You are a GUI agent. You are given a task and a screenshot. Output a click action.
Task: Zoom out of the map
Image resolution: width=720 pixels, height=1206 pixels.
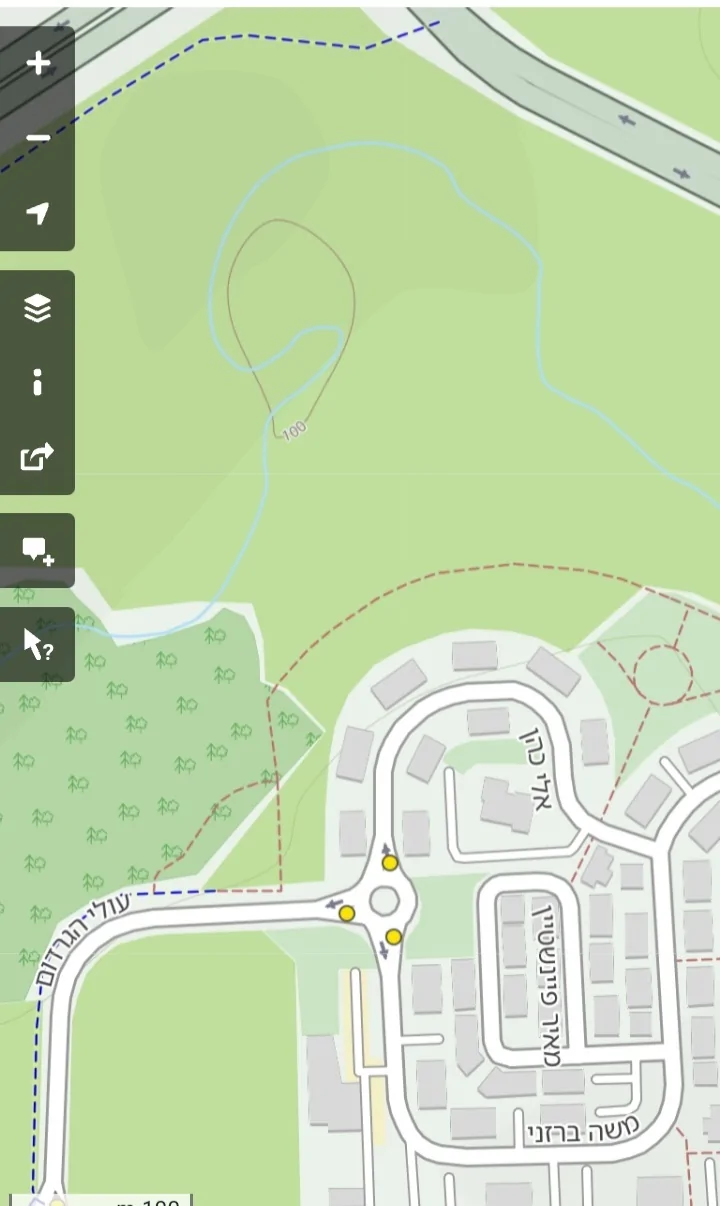click(x=37, y=138)
